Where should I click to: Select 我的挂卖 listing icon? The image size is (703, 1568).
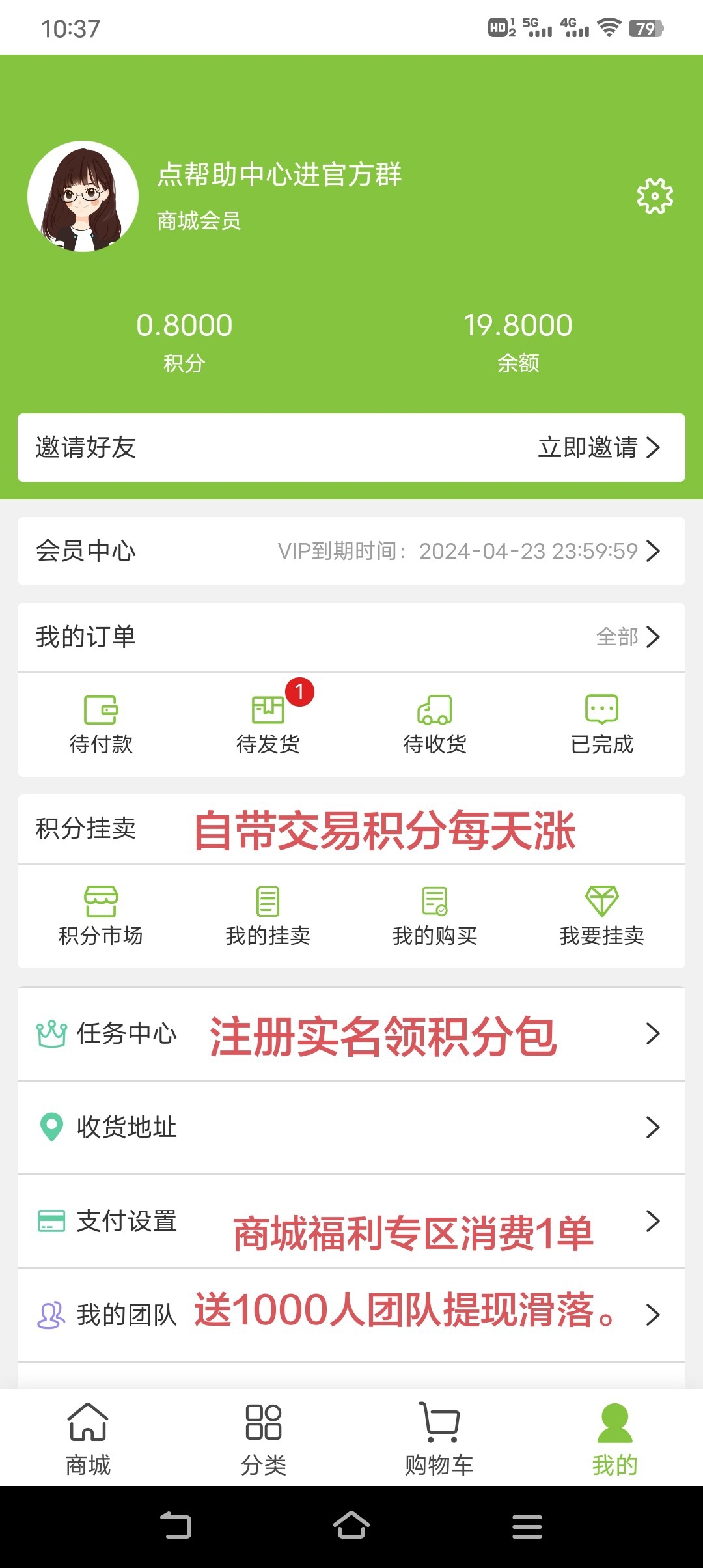coord(267,905)
